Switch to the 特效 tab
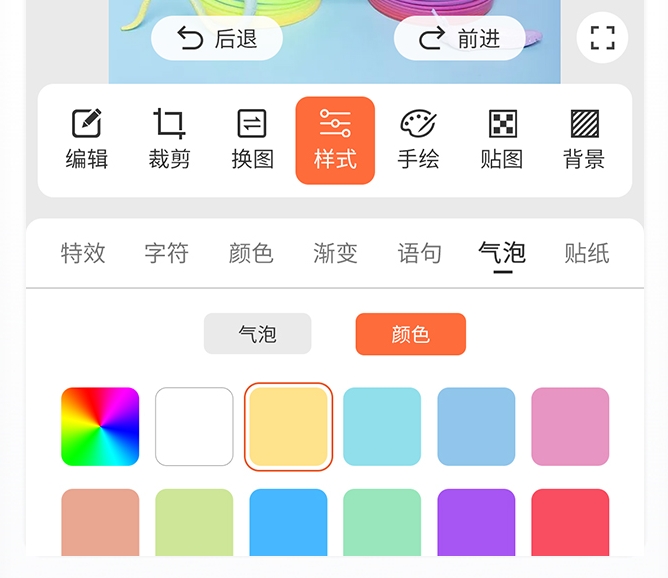668x578 pixels. click(83, 253)
